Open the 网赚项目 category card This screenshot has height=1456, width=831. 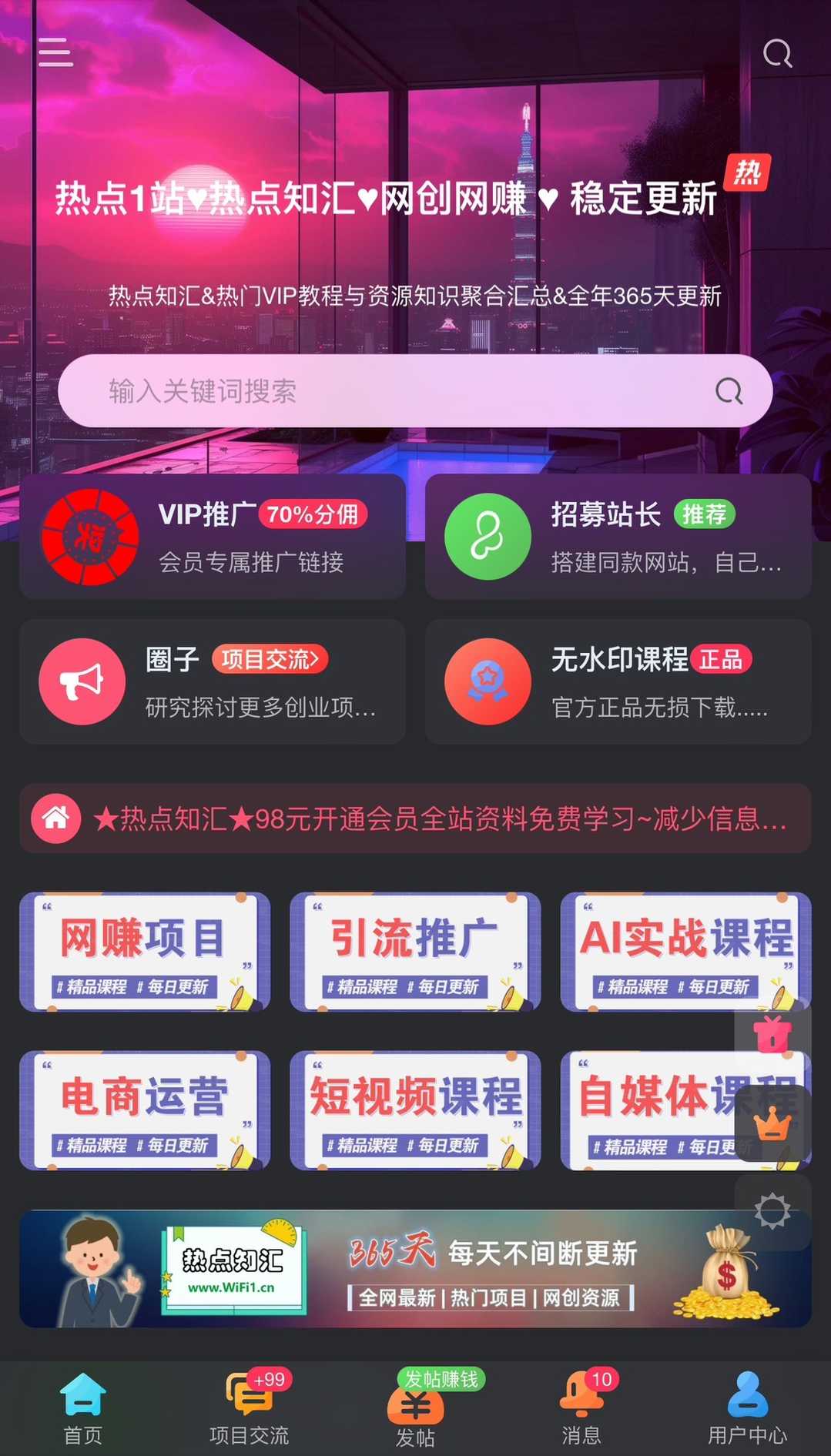pos(144,952)
